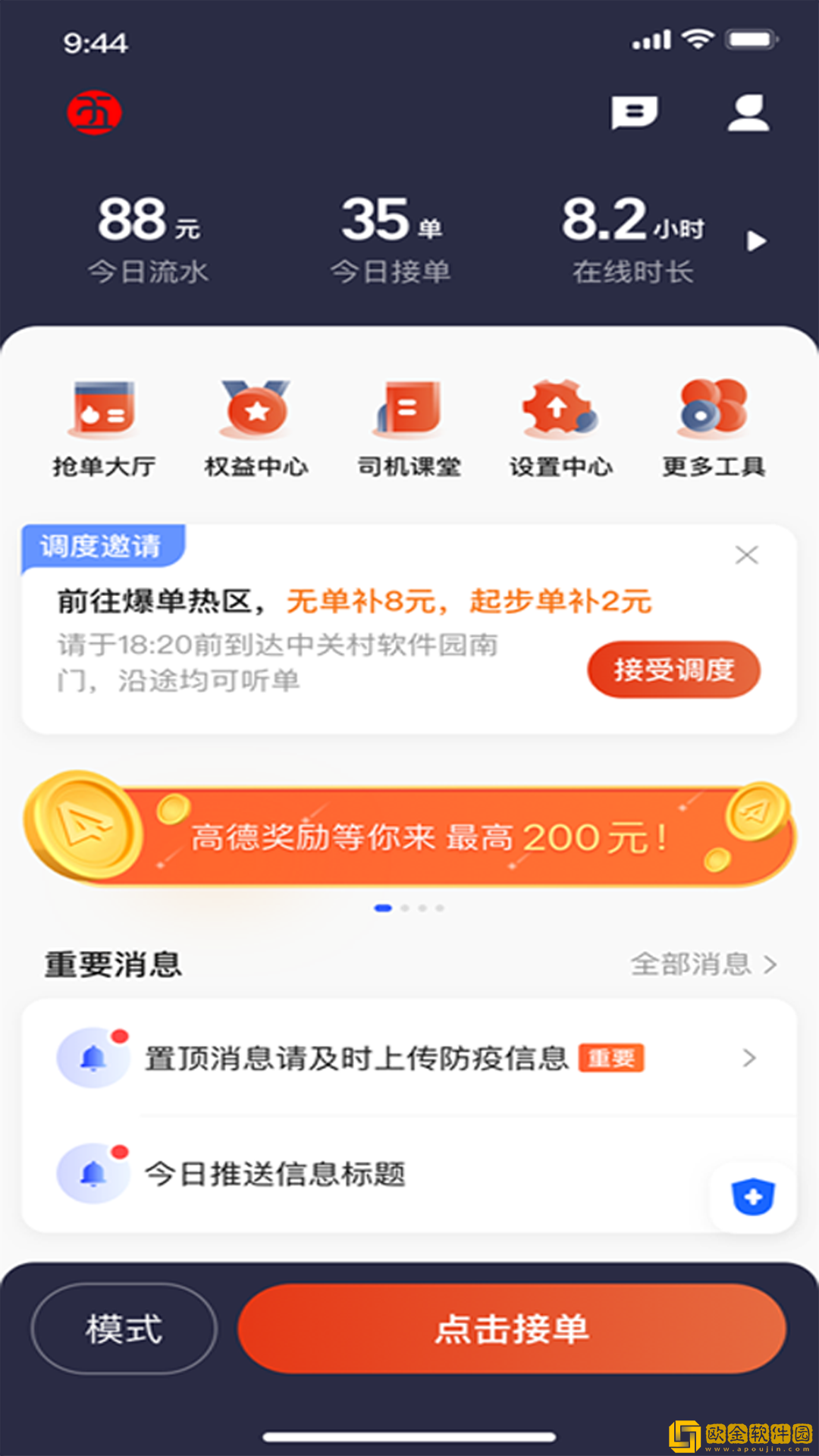Open the driver profile icon

[749, 114]
